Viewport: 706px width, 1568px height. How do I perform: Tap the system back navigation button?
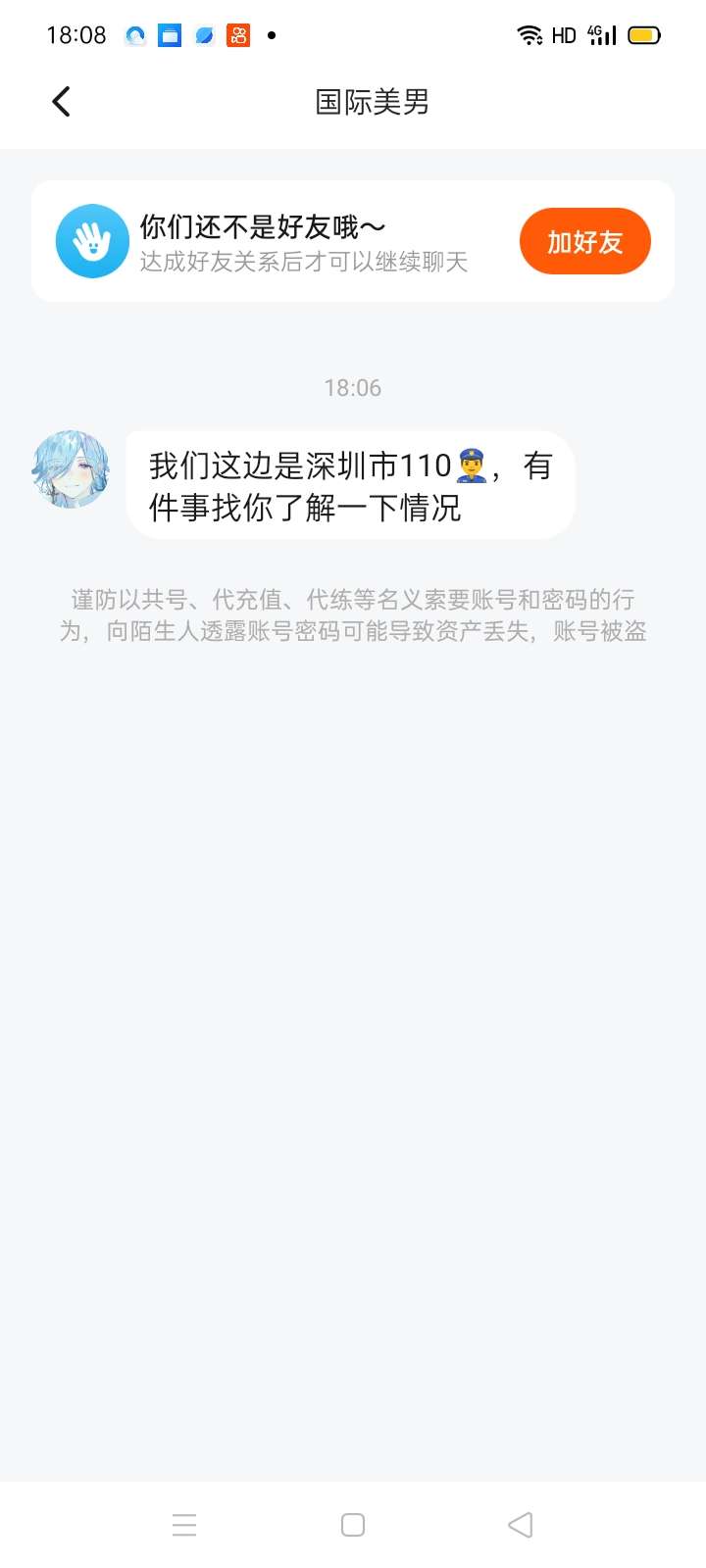520,1524
